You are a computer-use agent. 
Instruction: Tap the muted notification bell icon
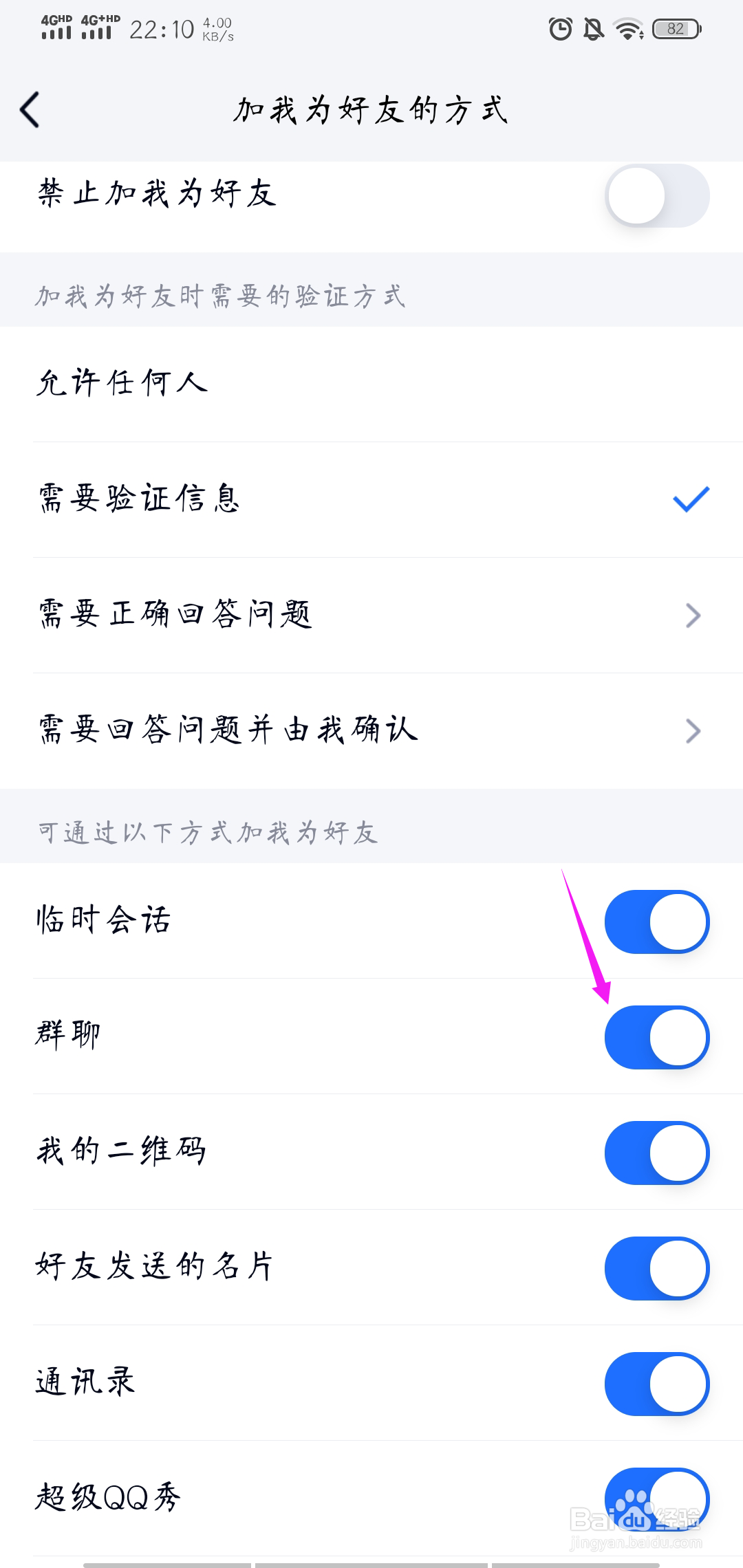tap(593, 30)
